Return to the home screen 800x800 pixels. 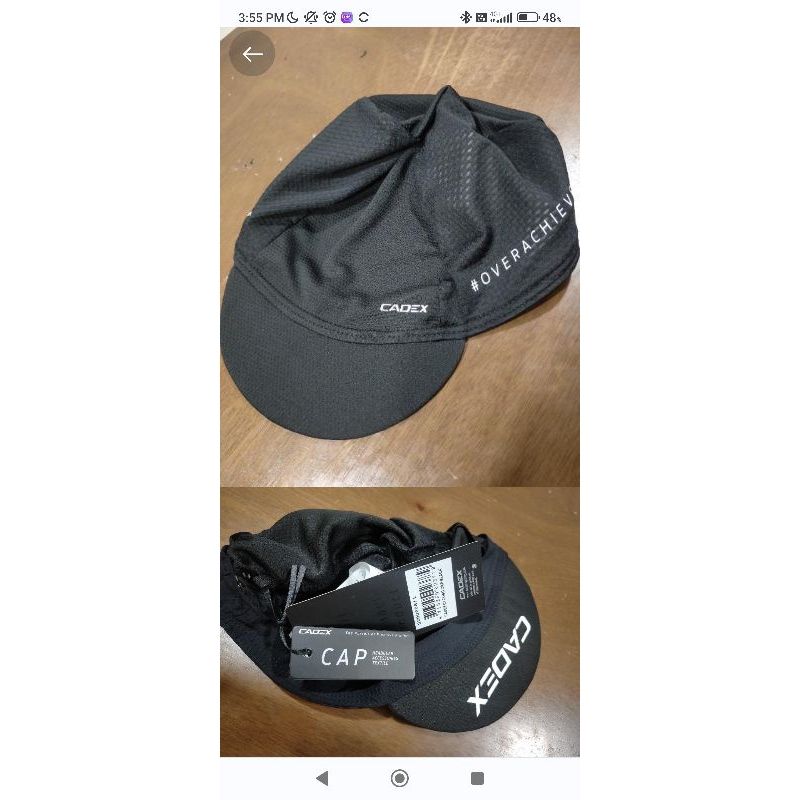[399, 778]
